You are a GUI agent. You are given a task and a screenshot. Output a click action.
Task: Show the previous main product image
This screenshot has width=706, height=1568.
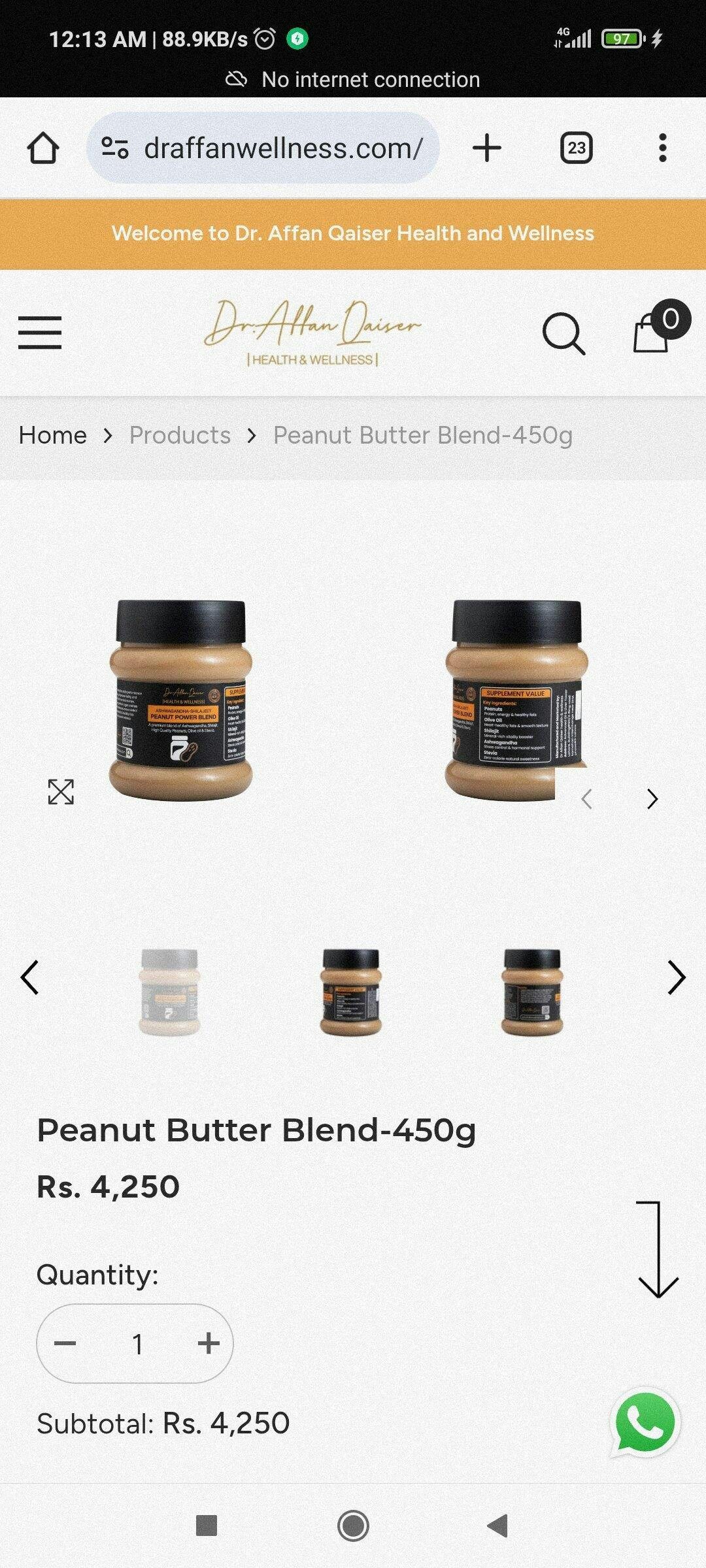[587, 799]
